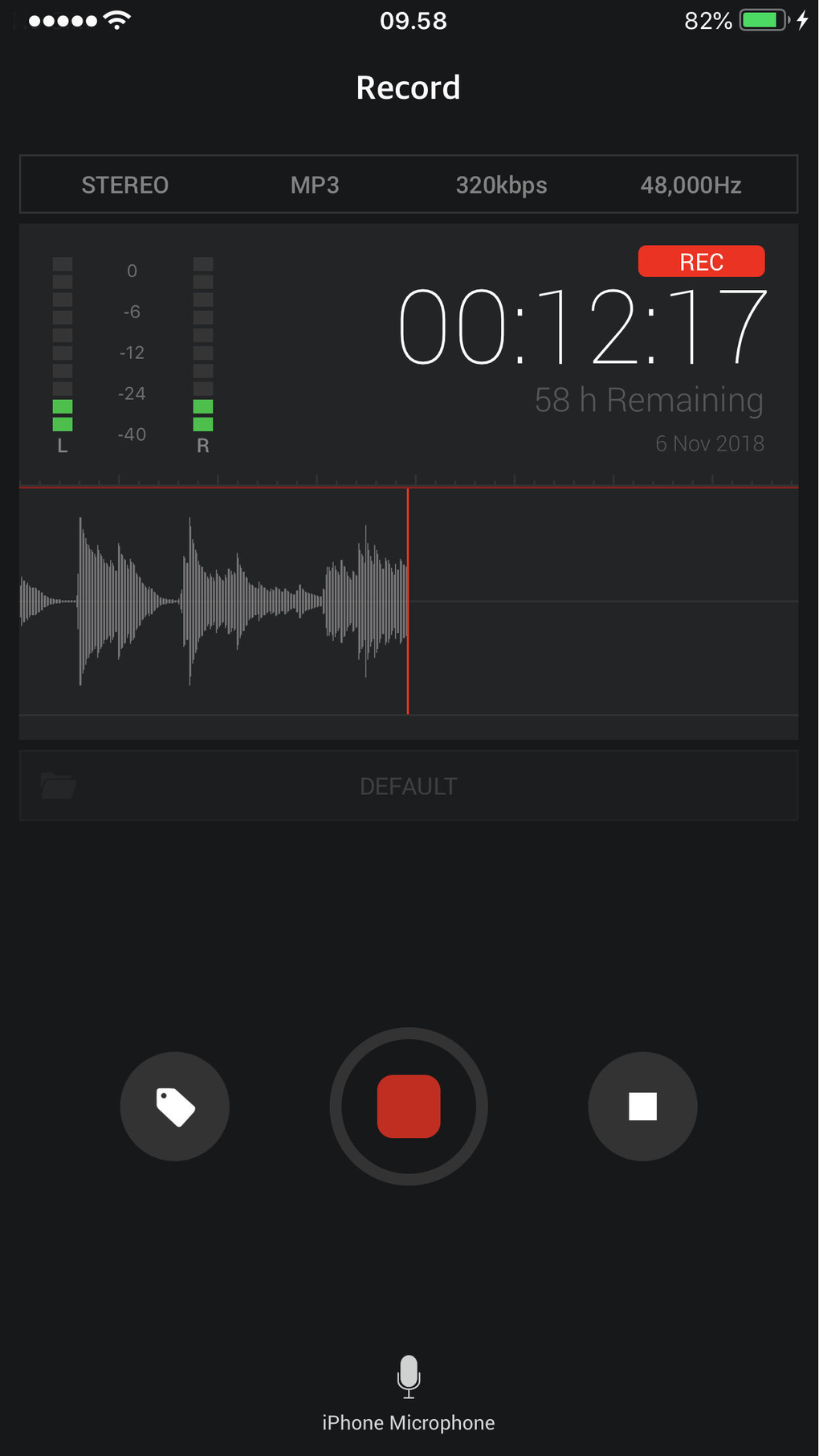Screen dimensions: 819x1456
Task: Tap the red playhead on the waveform
Action: point(408,598)
